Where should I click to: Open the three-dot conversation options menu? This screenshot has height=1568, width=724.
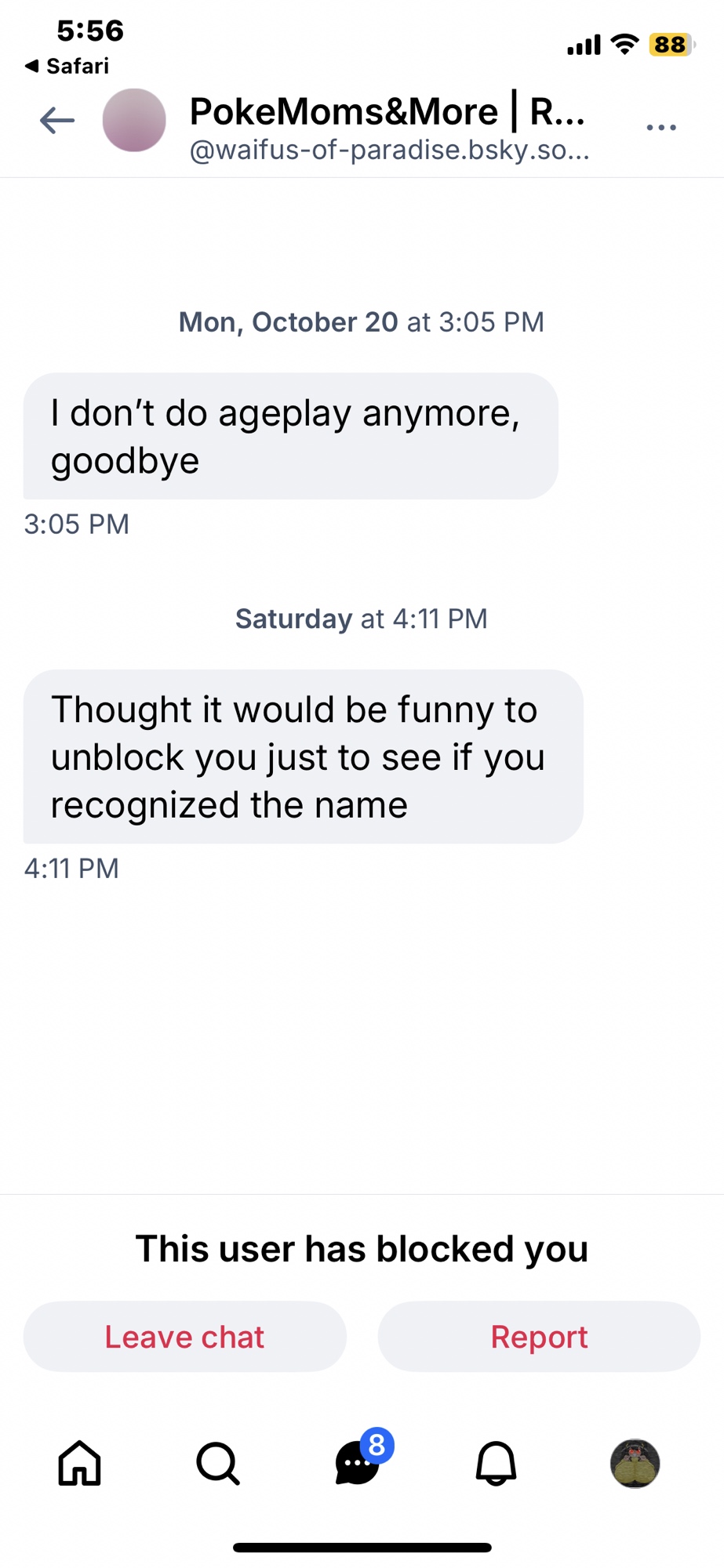click(x=660, y=127)
